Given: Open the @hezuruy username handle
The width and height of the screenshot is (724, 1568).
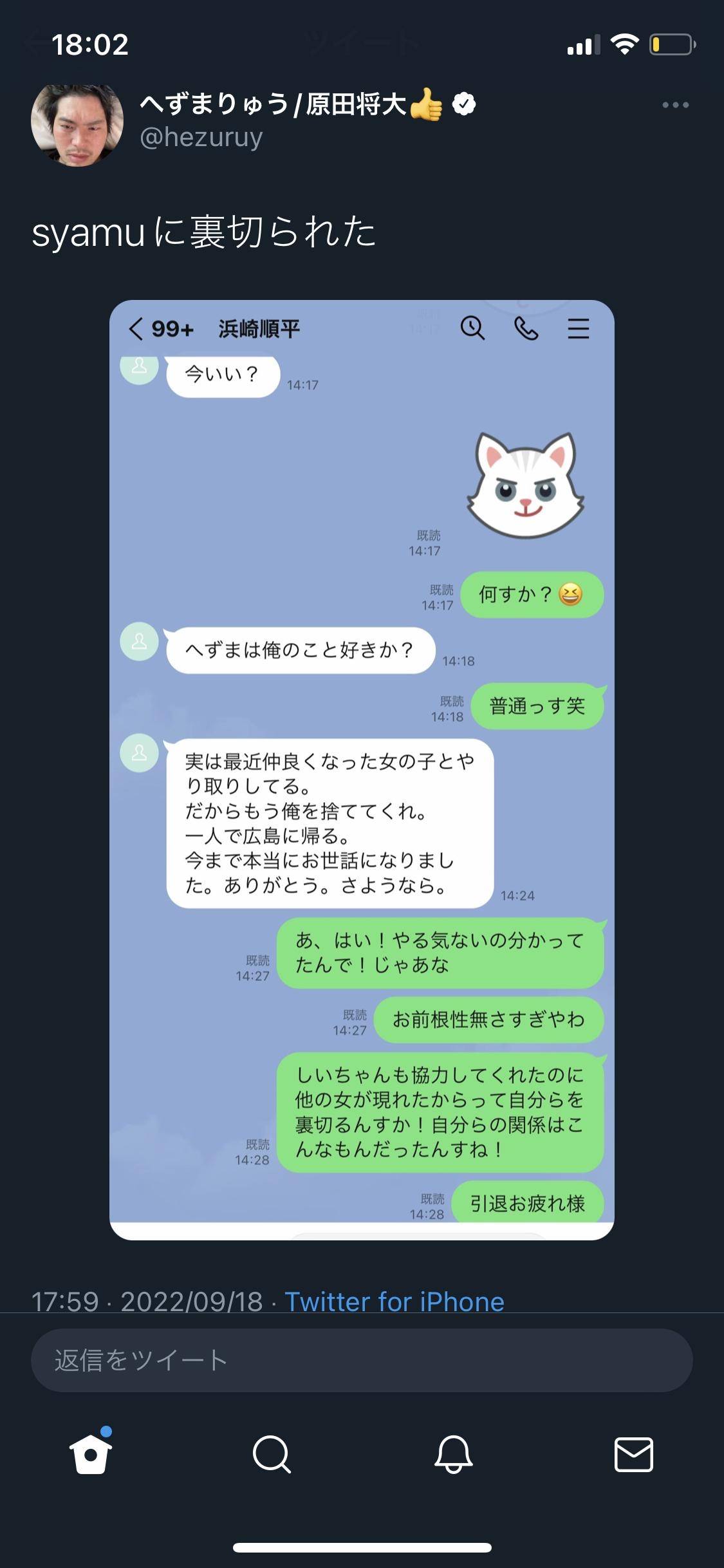Looking at the screenshot, I should pos(201,137).
